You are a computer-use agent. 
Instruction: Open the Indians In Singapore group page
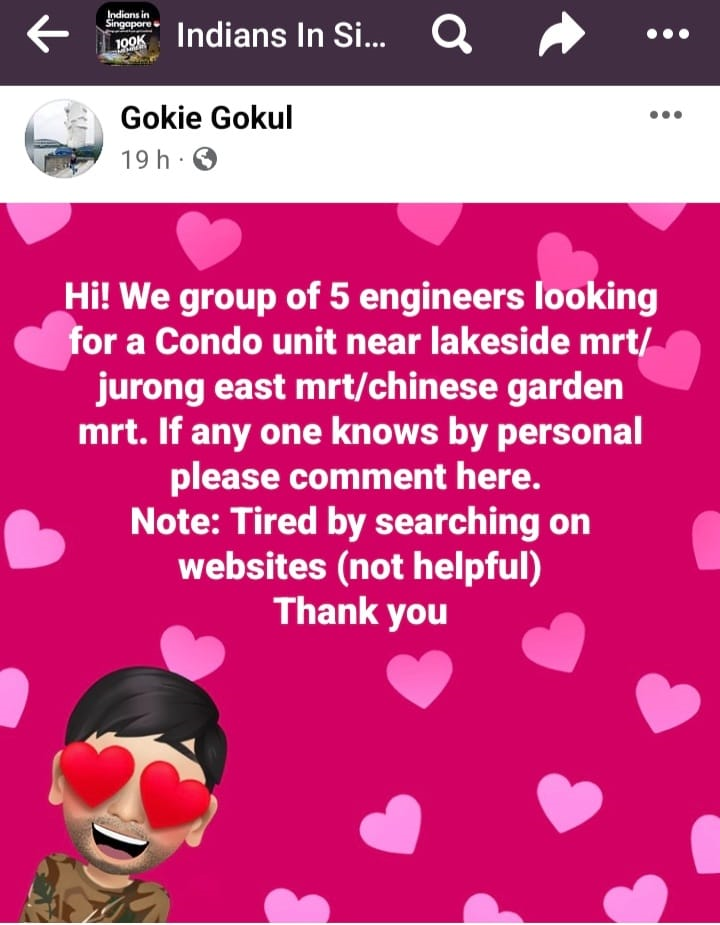[x=279, y=38]
